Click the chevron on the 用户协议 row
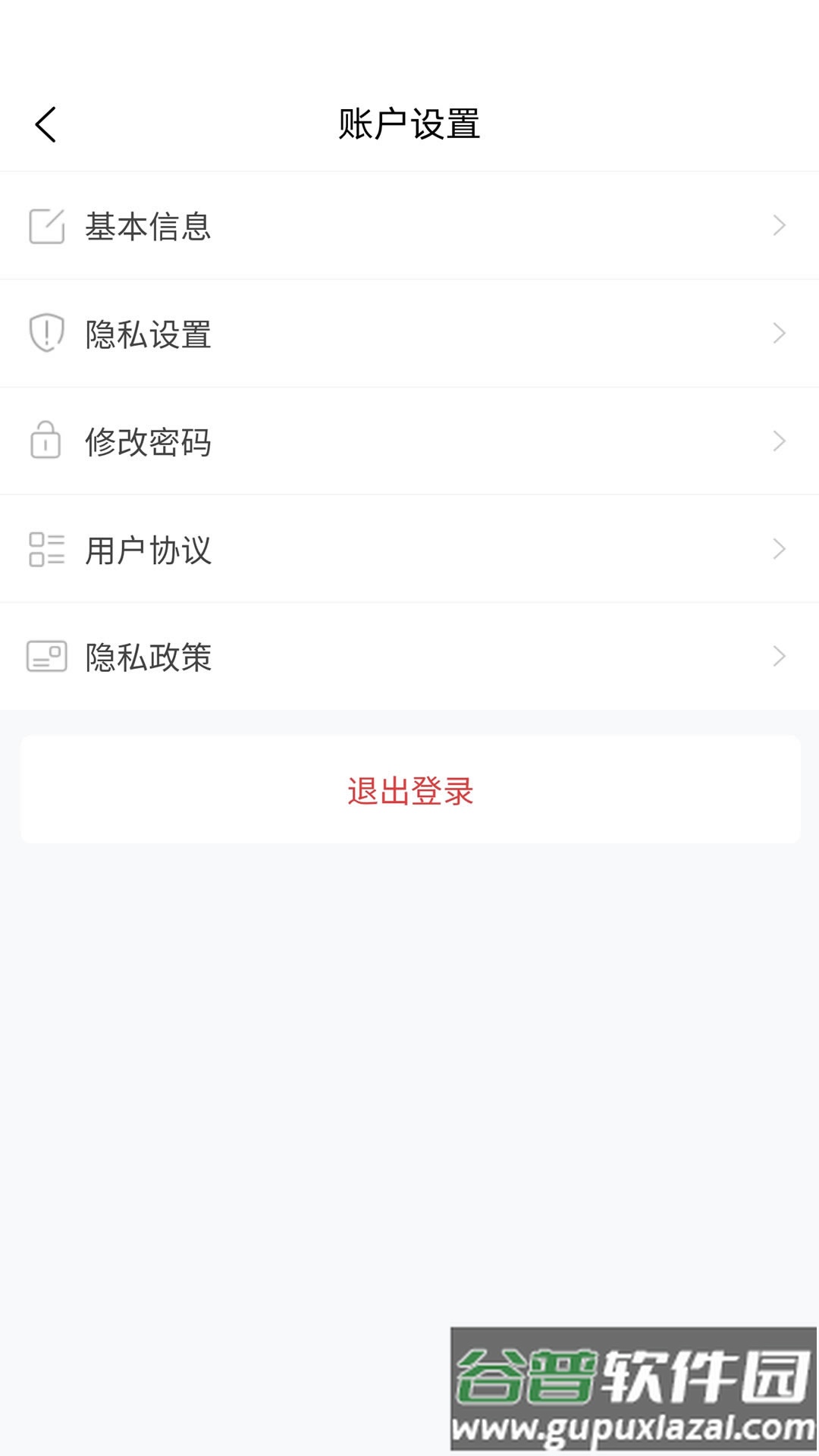The width and height of the screenshot is (819, 1456). click(780, 549)
